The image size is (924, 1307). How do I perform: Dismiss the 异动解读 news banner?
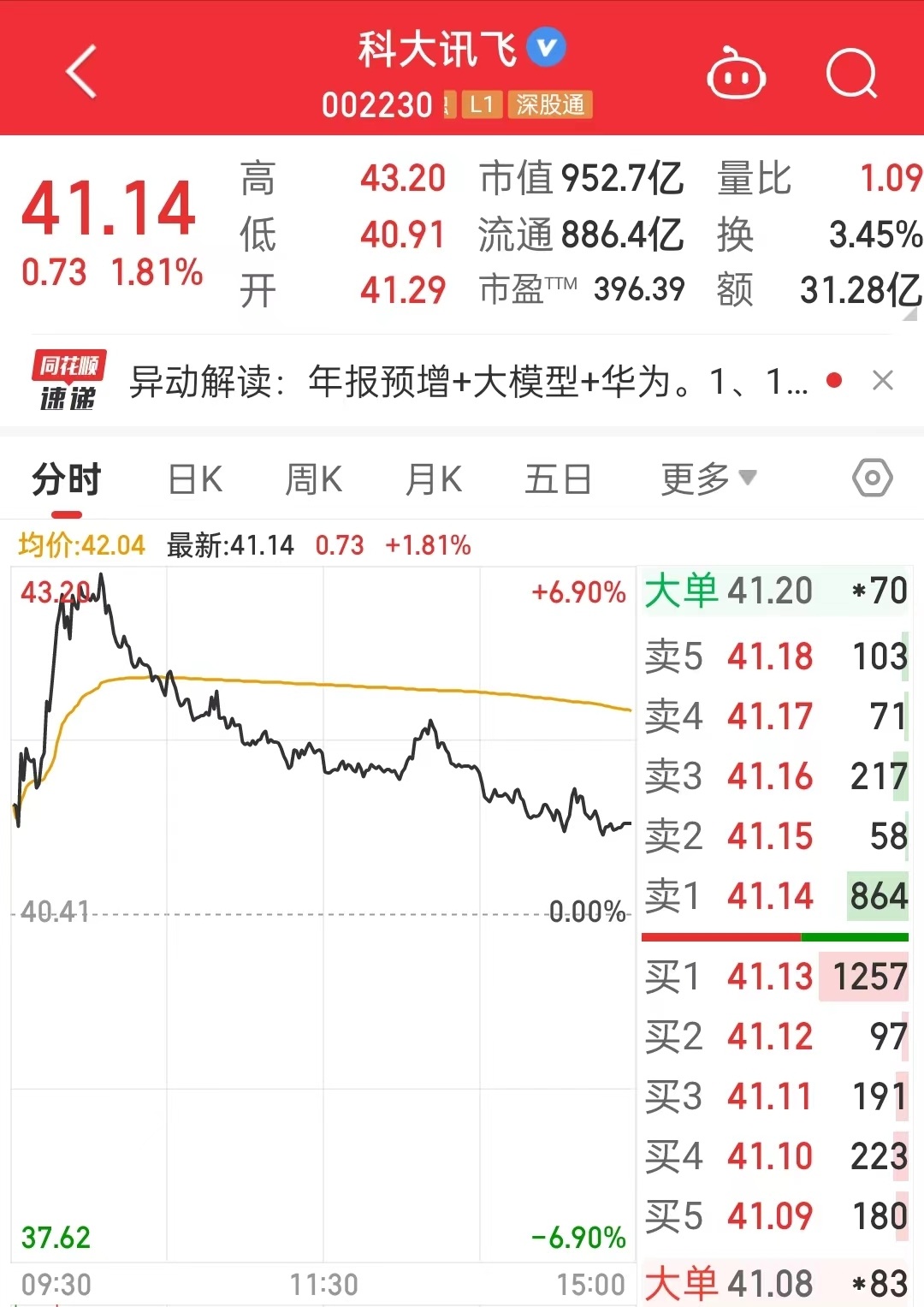click(x=883, y=381)
